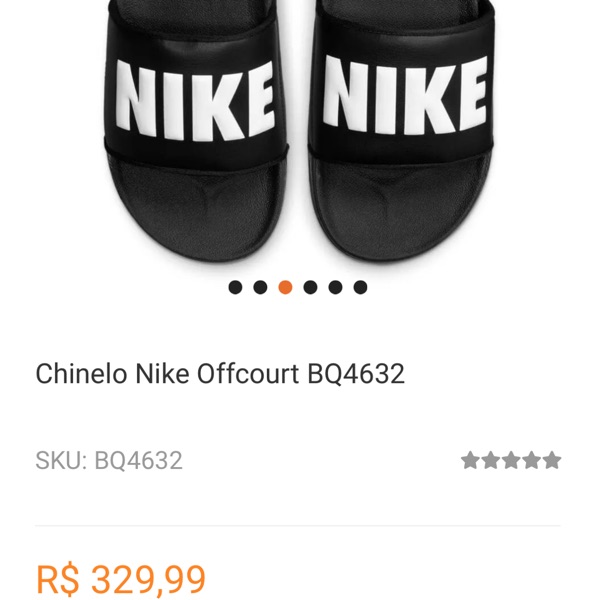Select the first image indicator dot
This screenshot has height=600, width=600.
point(235,287)
